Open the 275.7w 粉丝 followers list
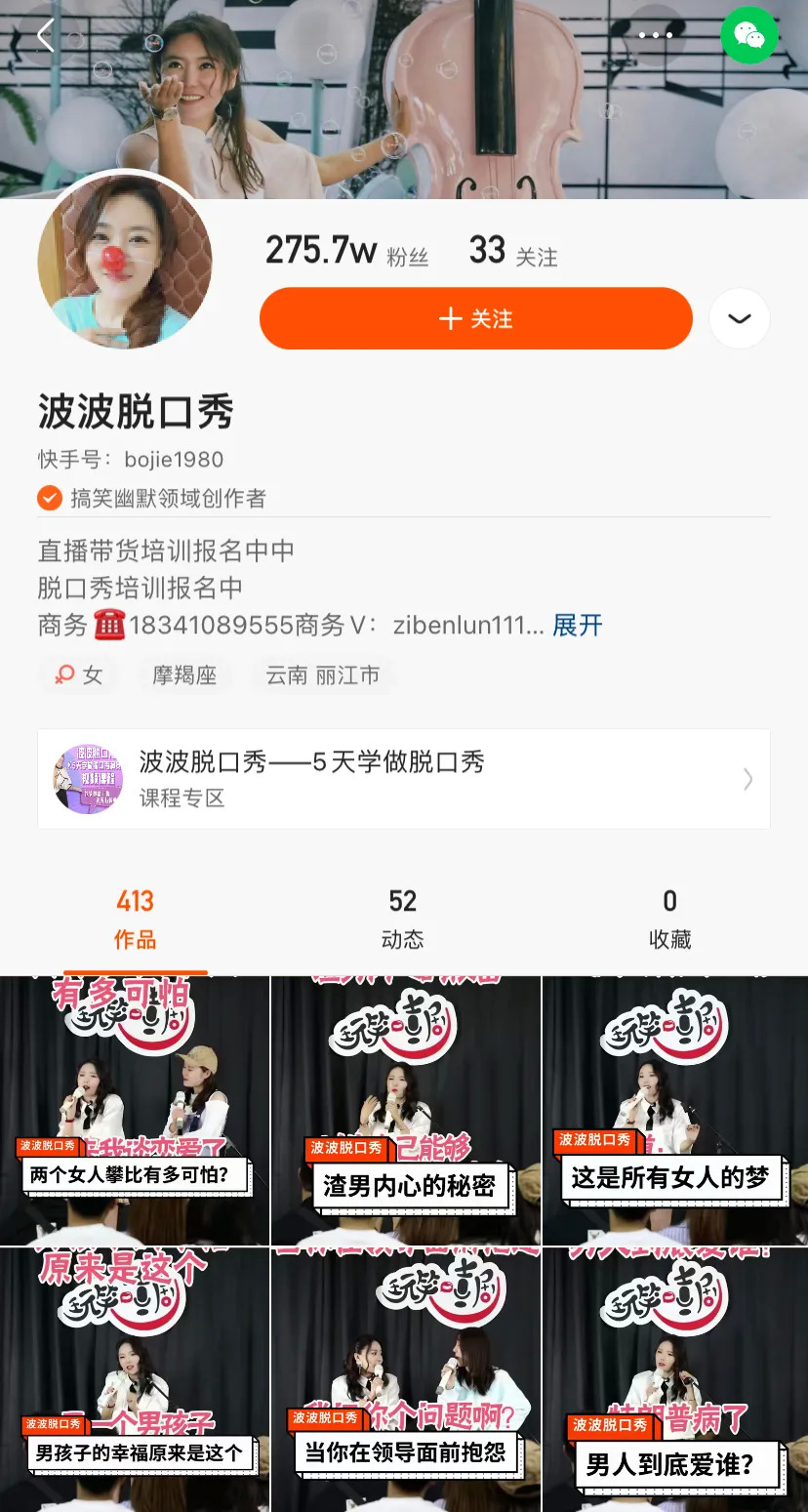Viewport: 808px width, 1512px height. pos(346,252)
